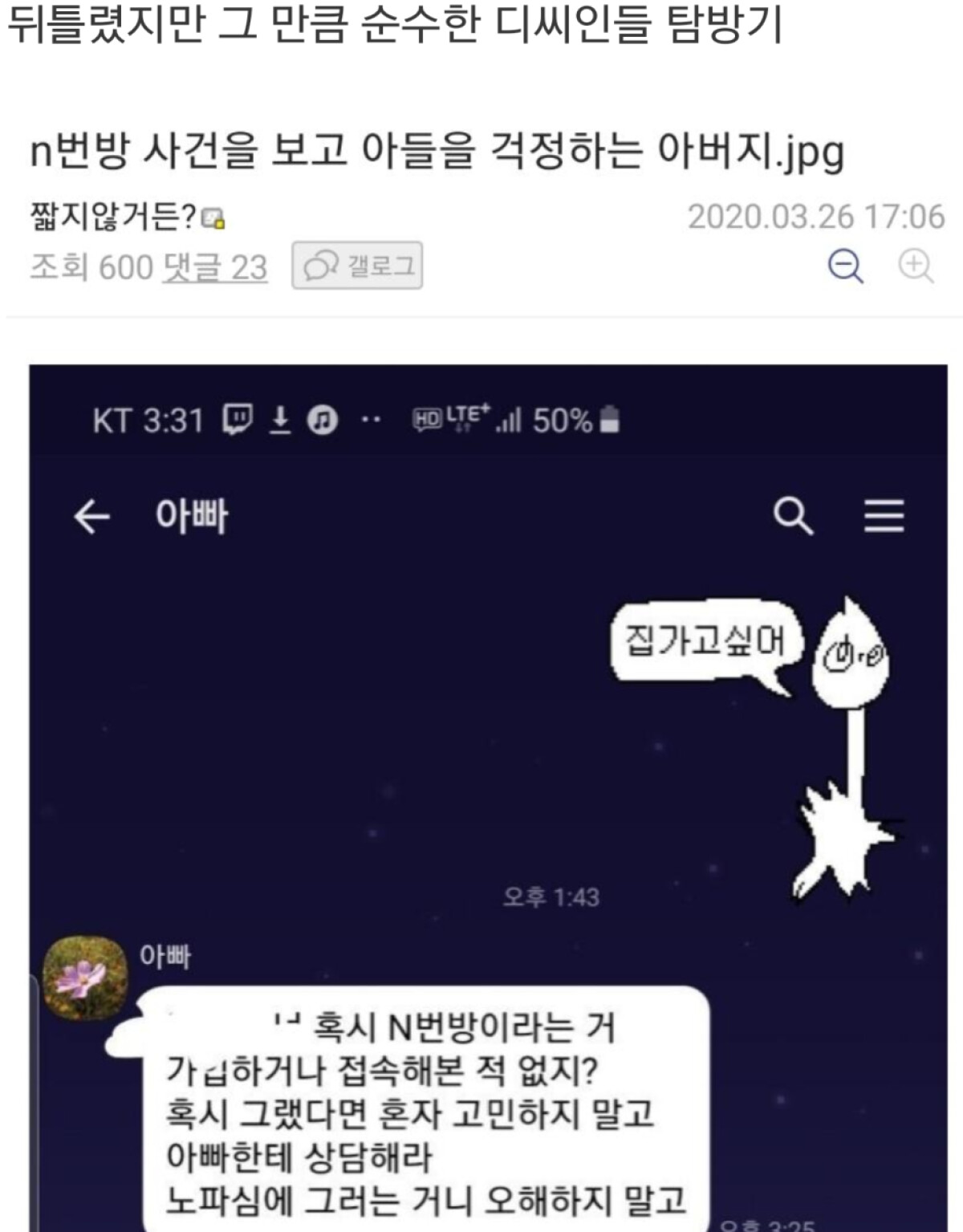Screen dimensions: 963x1232
Task: Open the attached chat screenshot image
Action: click(x=488, y=795)
